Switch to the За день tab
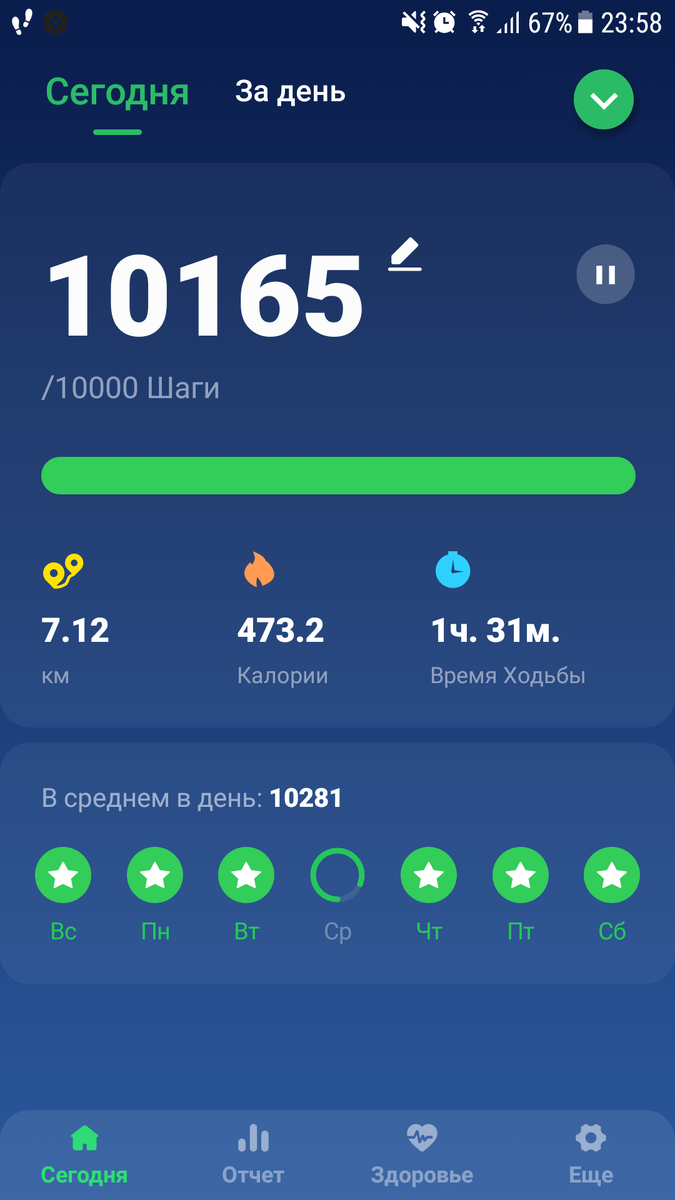This screenshot has height=1200, width=675. click(290, 92)
